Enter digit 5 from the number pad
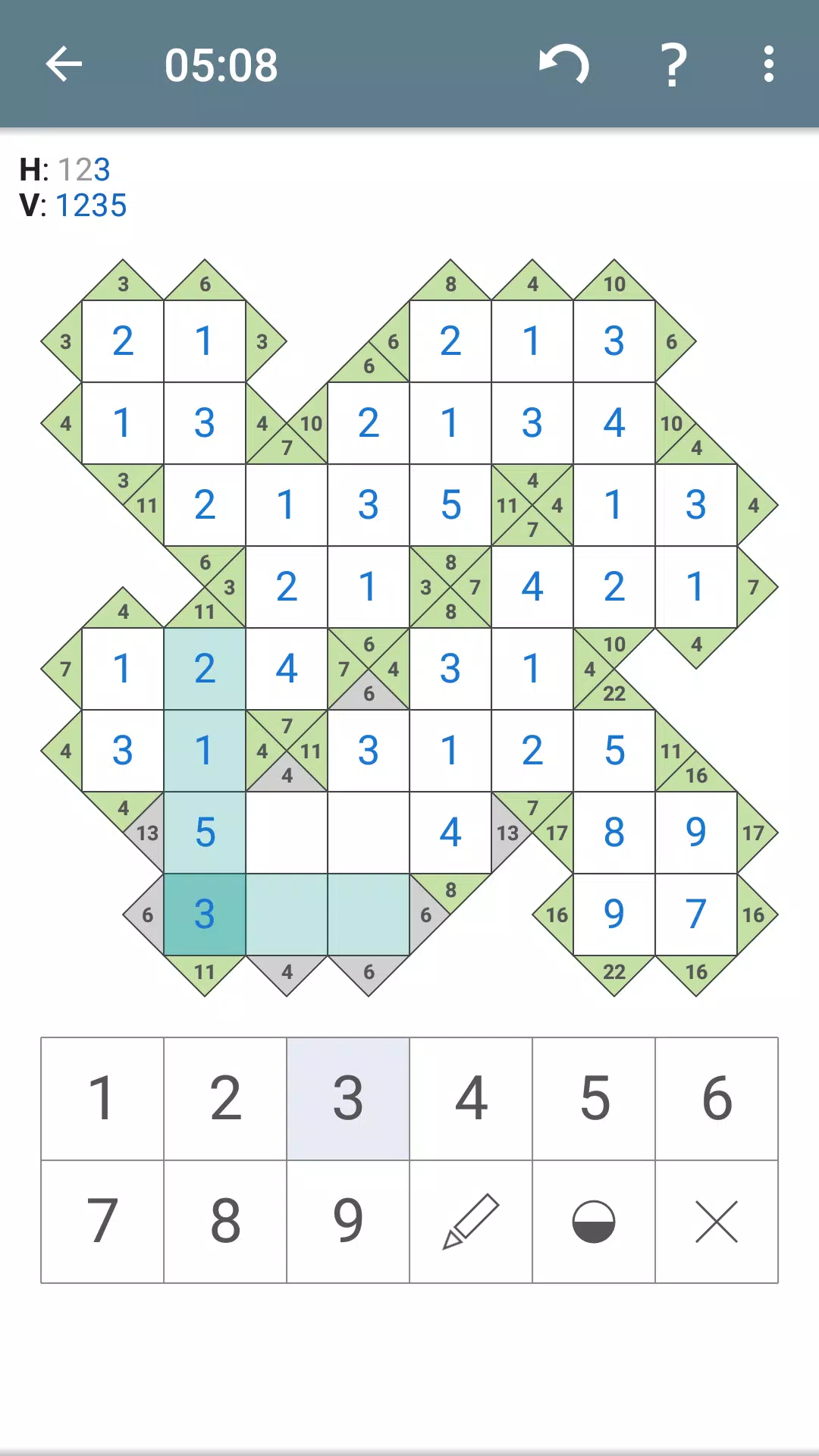The height and width of the screenshot is (1456, 819). tap(594, 1098)
